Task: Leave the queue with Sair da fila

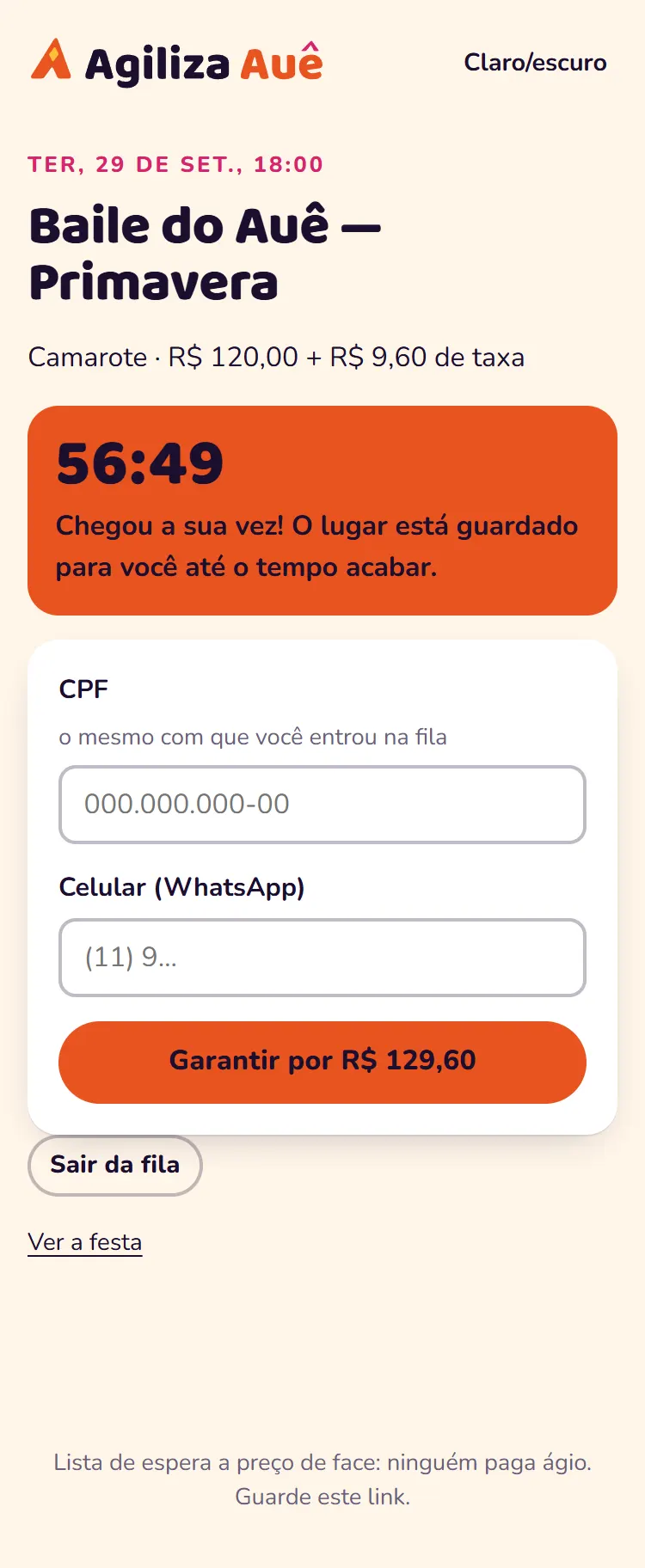Action: click(x=115, y=1166)
